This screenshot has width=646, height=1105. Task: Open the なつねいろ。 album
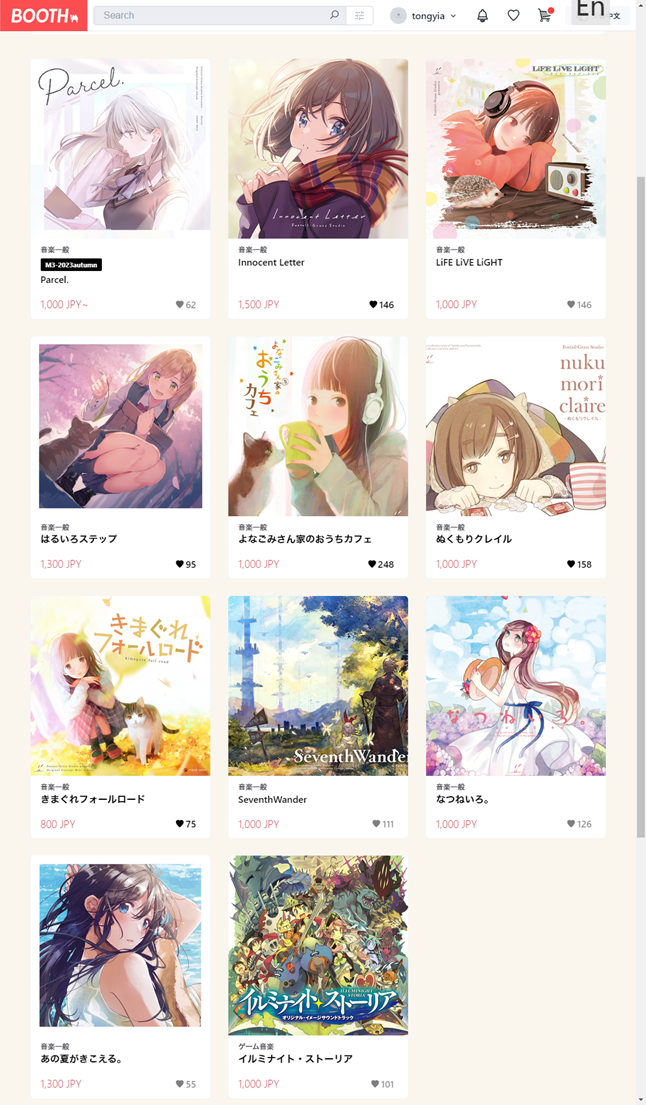pos(515,686)
